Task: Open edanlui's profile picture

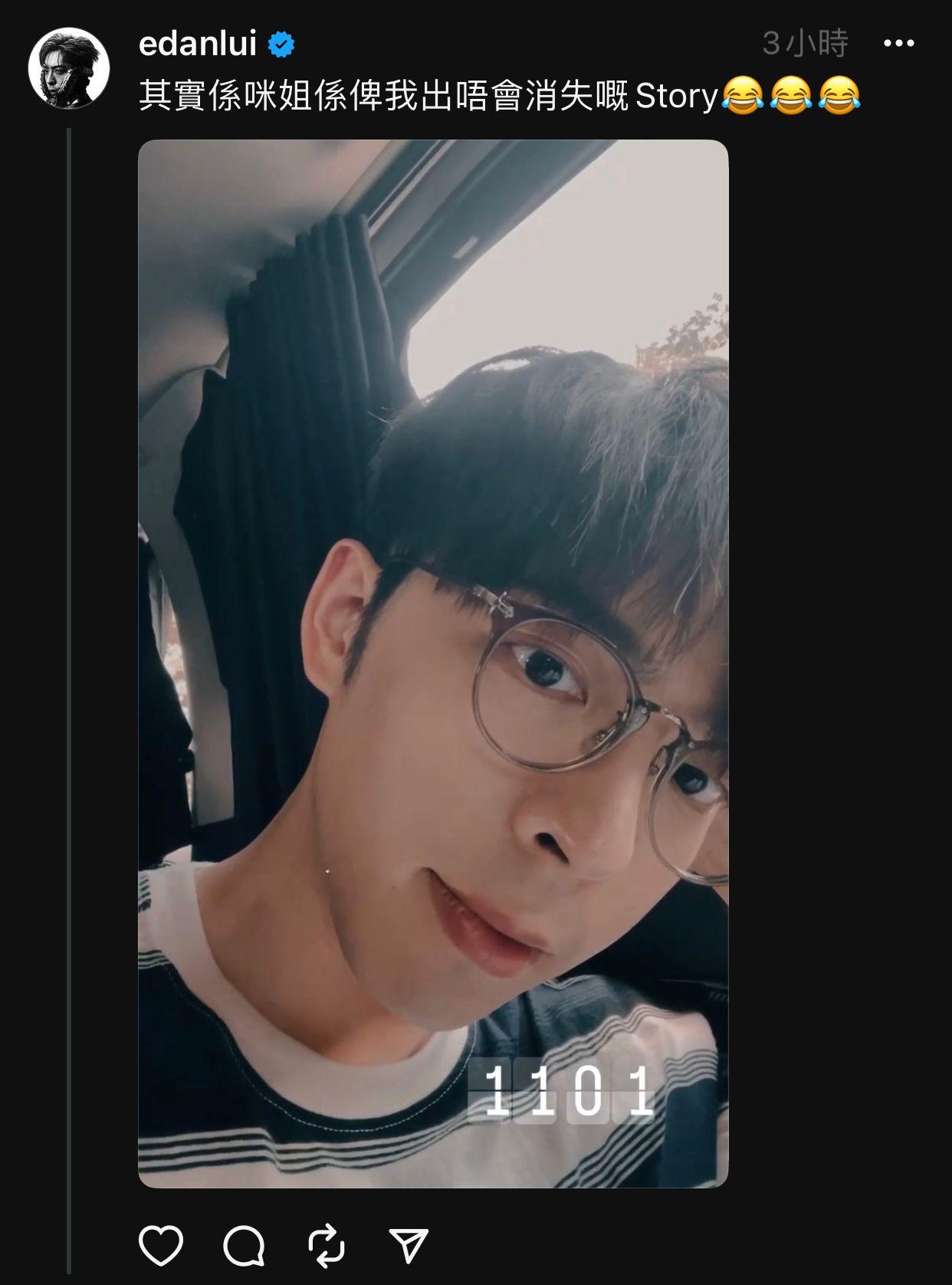Action: tap(69, 68)
